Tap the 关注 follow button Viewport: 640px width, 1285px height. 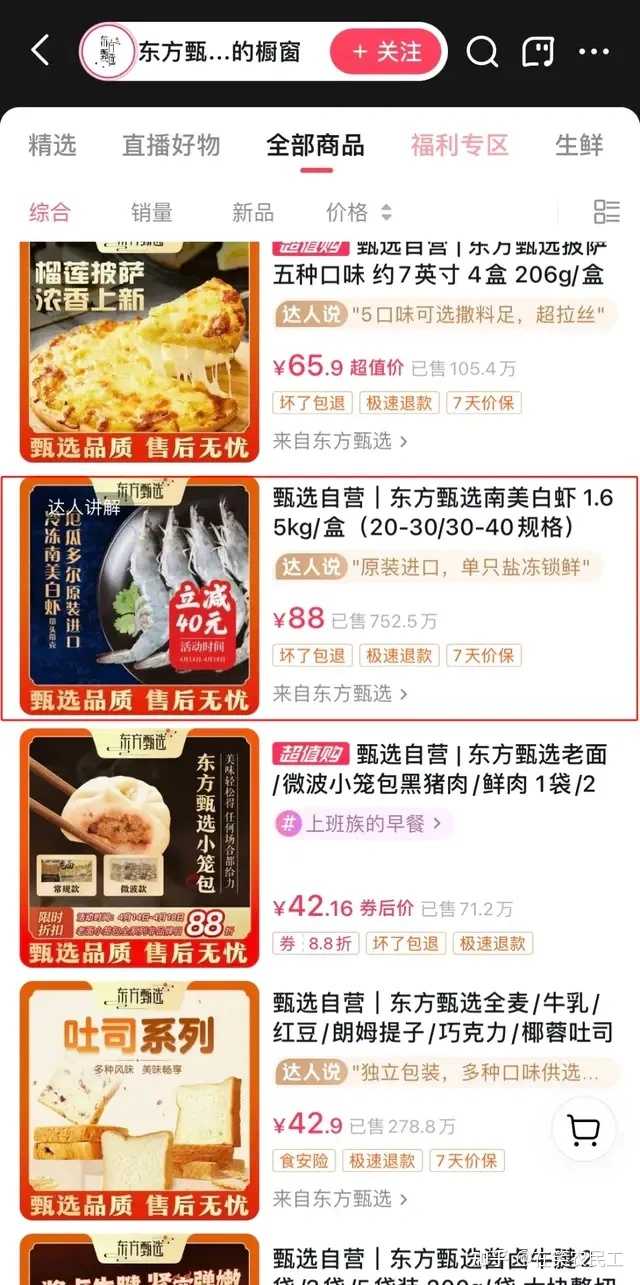click(386, 51)
